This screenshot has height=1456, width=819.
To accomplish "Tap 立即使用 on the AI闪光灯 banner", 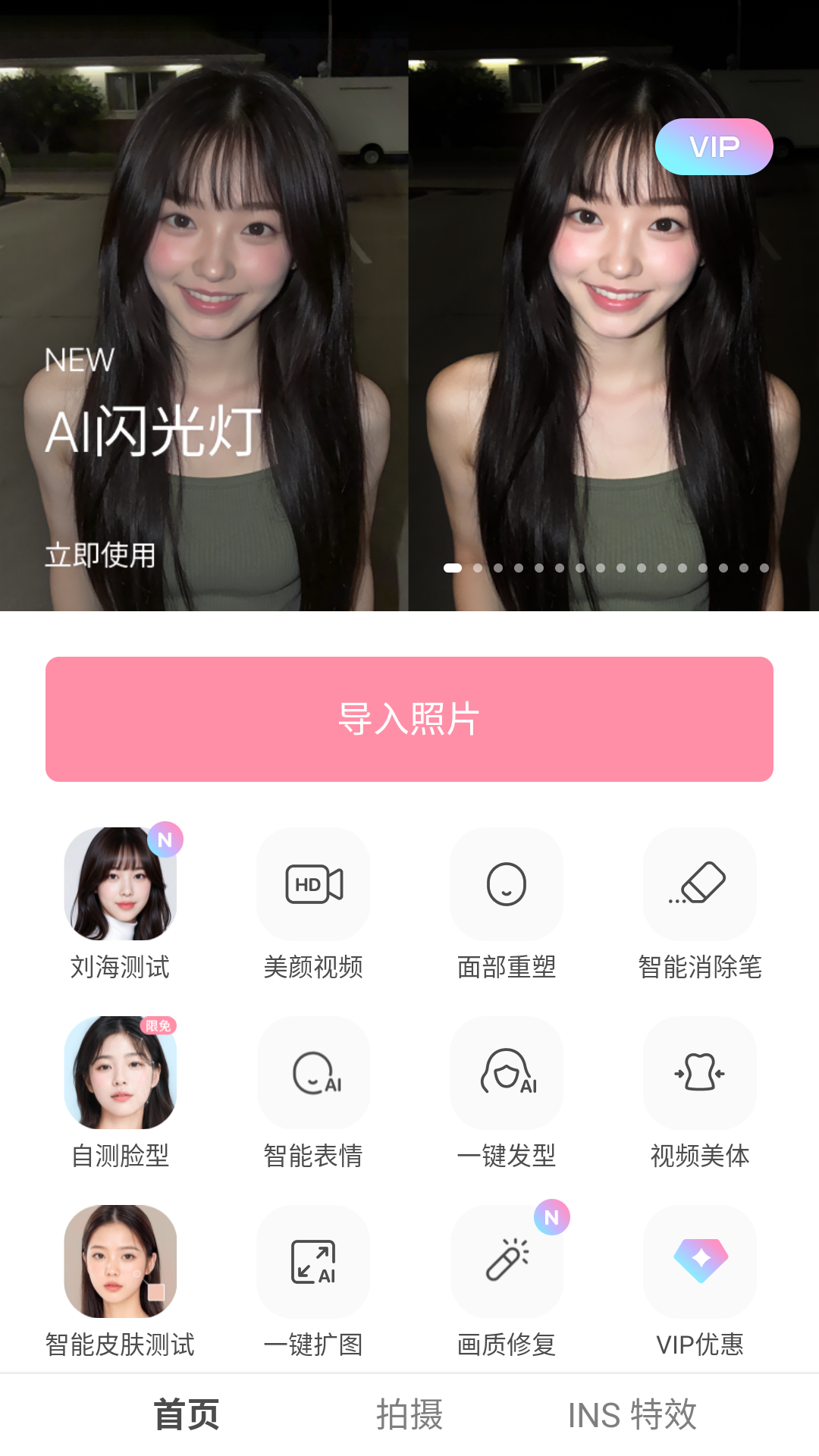I will coord(100,555).
